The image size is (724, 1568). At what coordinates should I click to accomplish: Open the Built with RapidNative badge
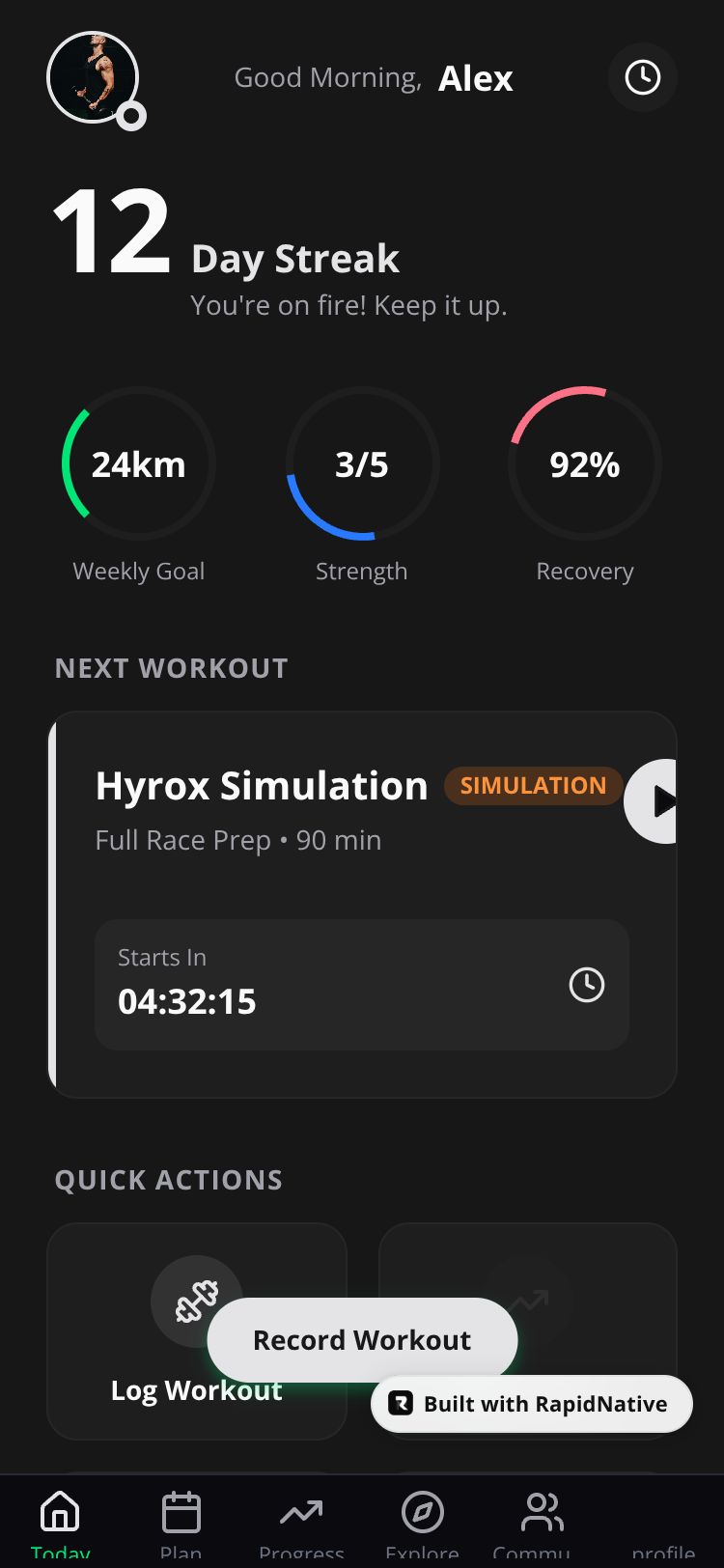532,1404
